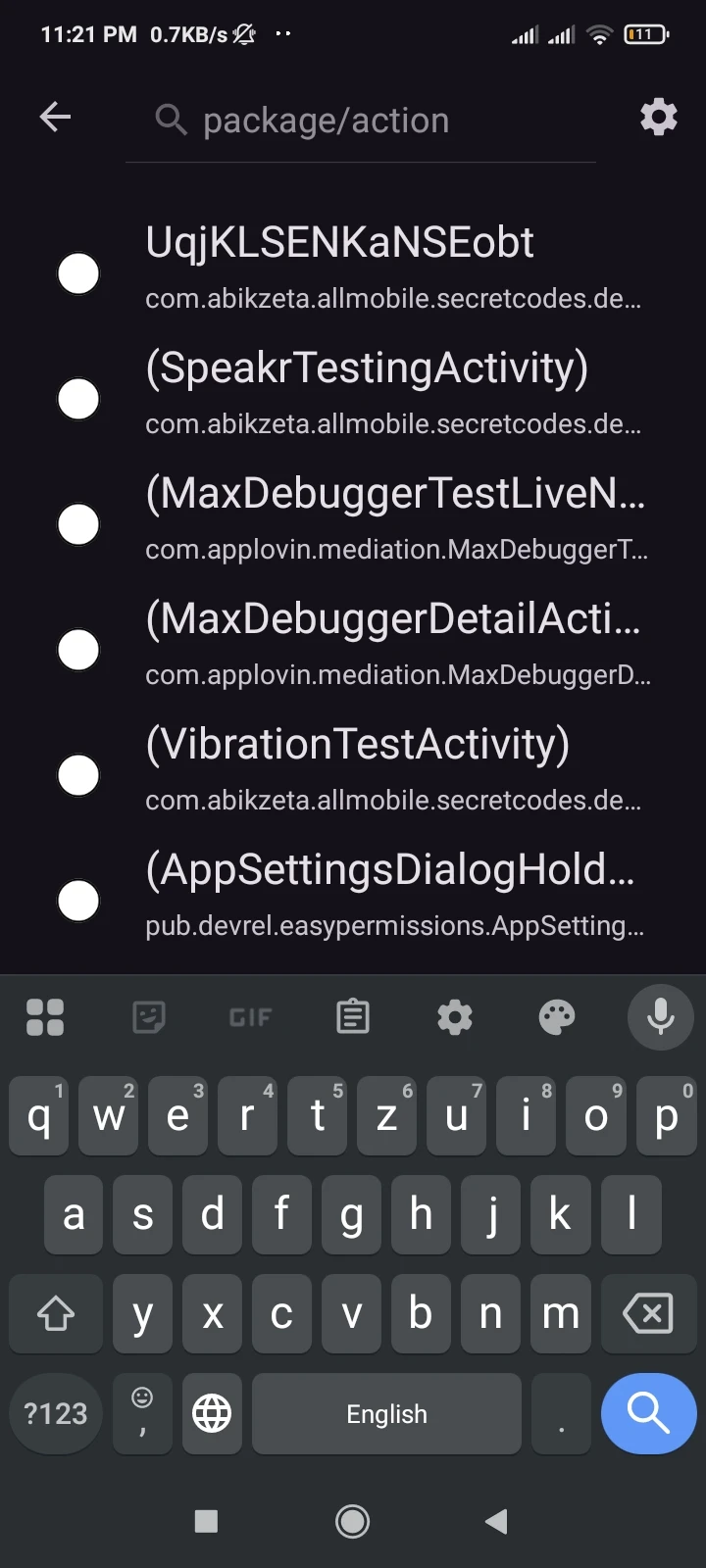The image size is (706, 1568).
Task: Select the VibrationTestActivity circle
Action: point(78,774)
